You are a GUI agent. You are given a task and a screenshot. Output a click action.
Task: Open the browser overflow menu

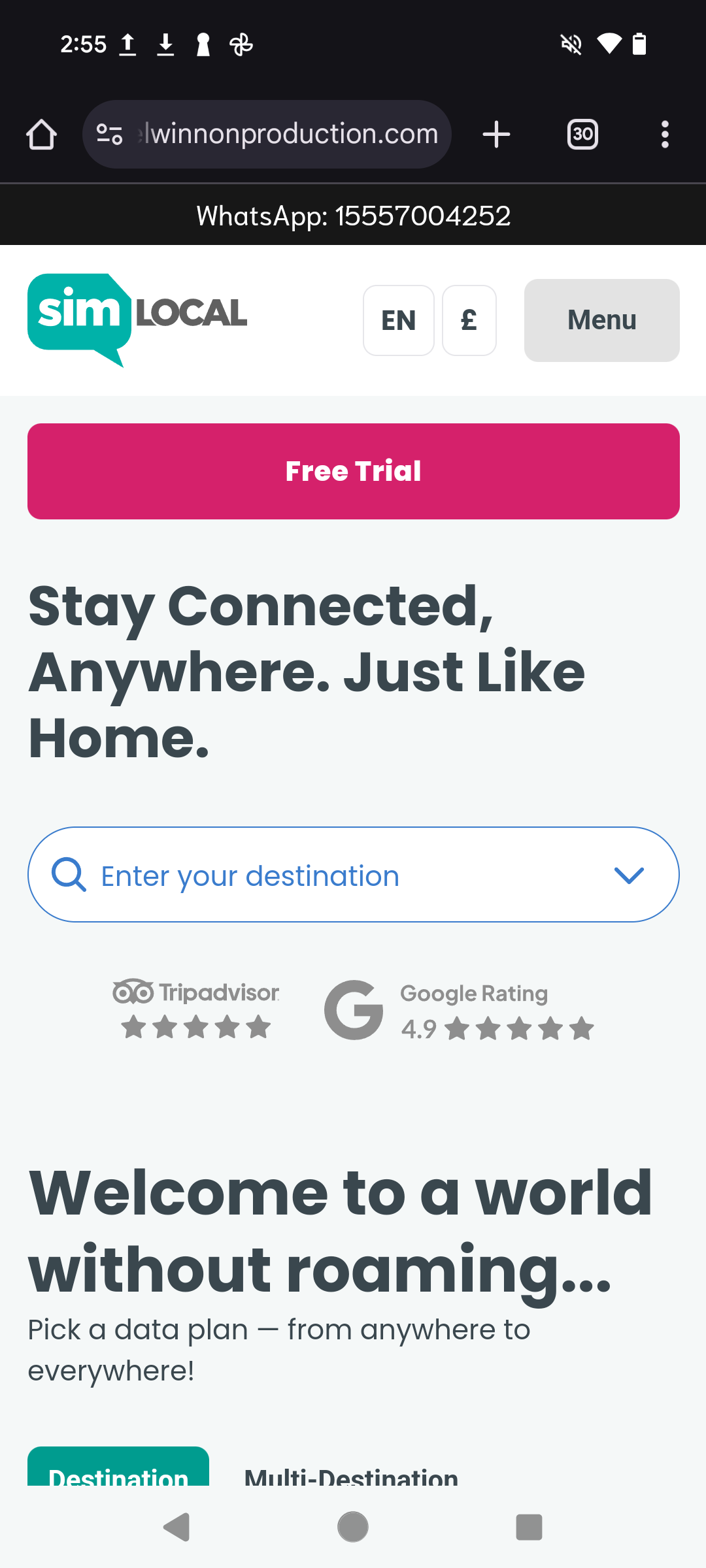665,135
